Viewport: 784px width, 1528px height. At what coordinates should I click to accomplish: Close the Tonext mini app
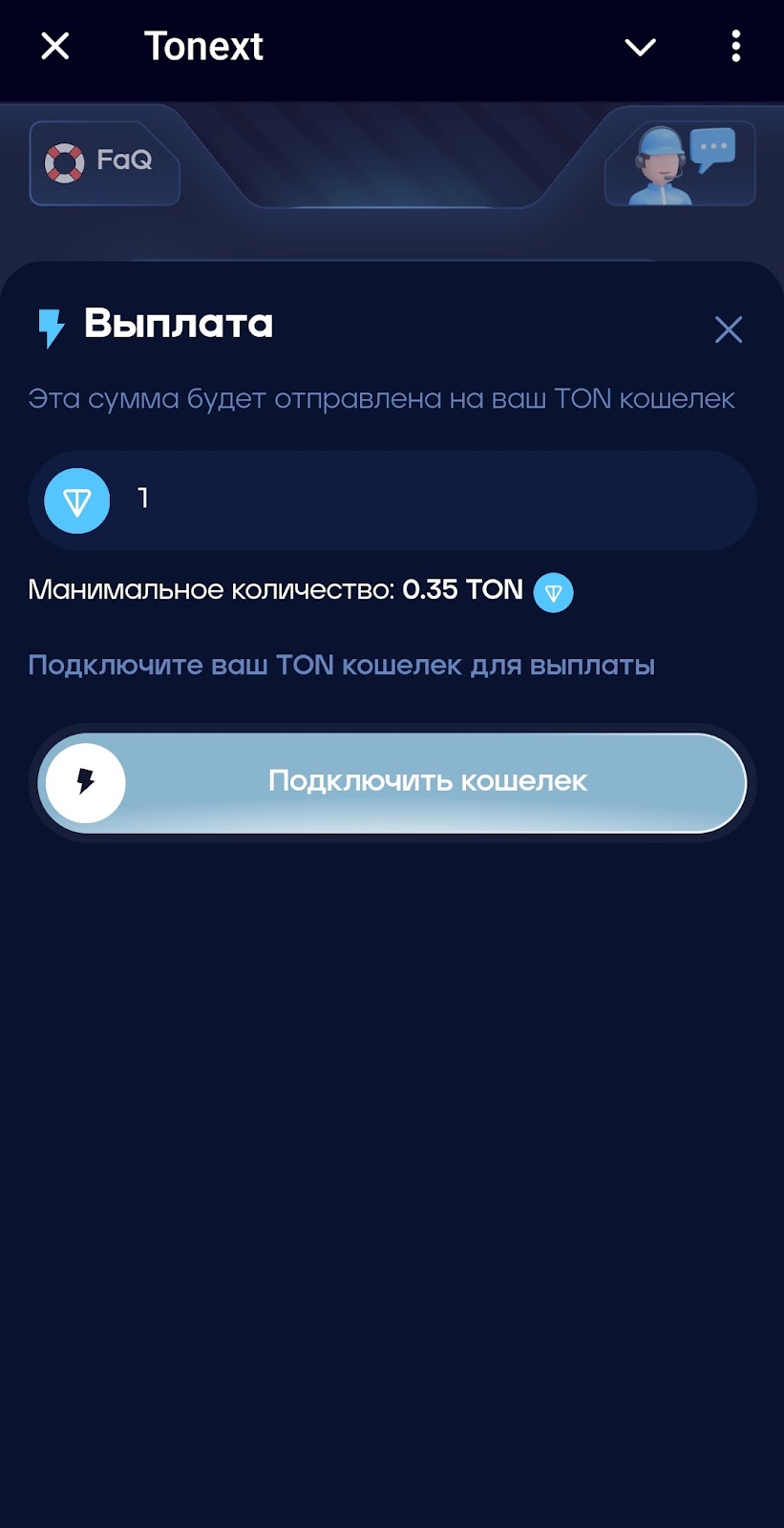(55, 46)
